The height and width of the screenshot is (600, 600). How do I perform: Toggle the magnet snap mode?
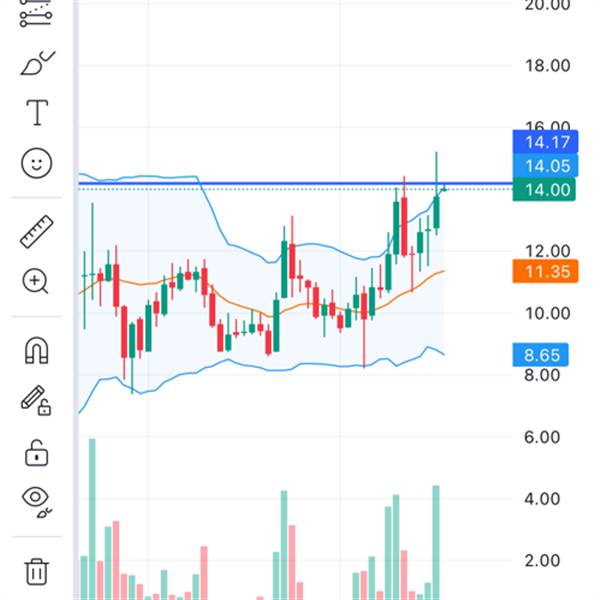36,350
